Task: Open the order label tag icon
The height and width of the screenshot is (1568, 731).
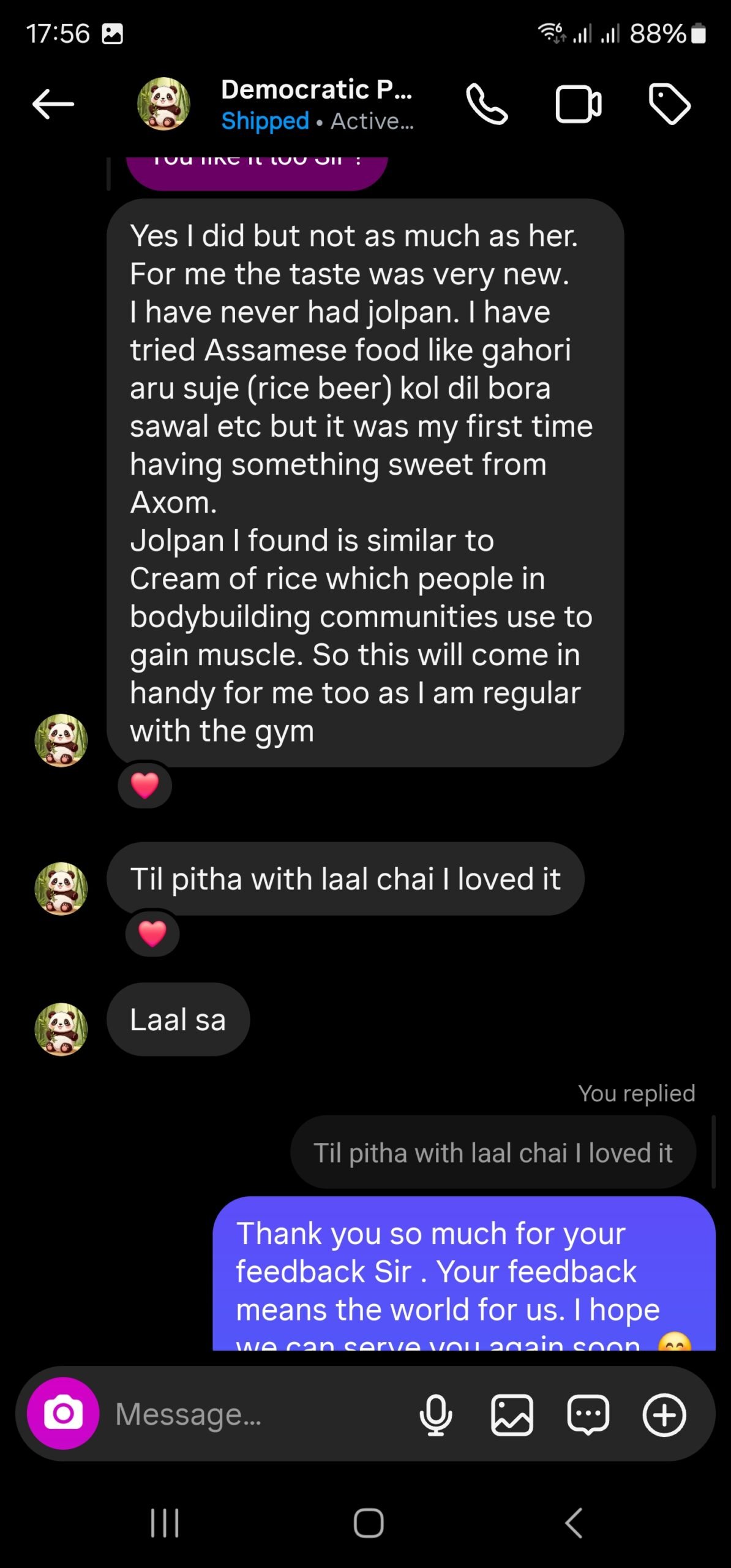Action: point(669,104)
